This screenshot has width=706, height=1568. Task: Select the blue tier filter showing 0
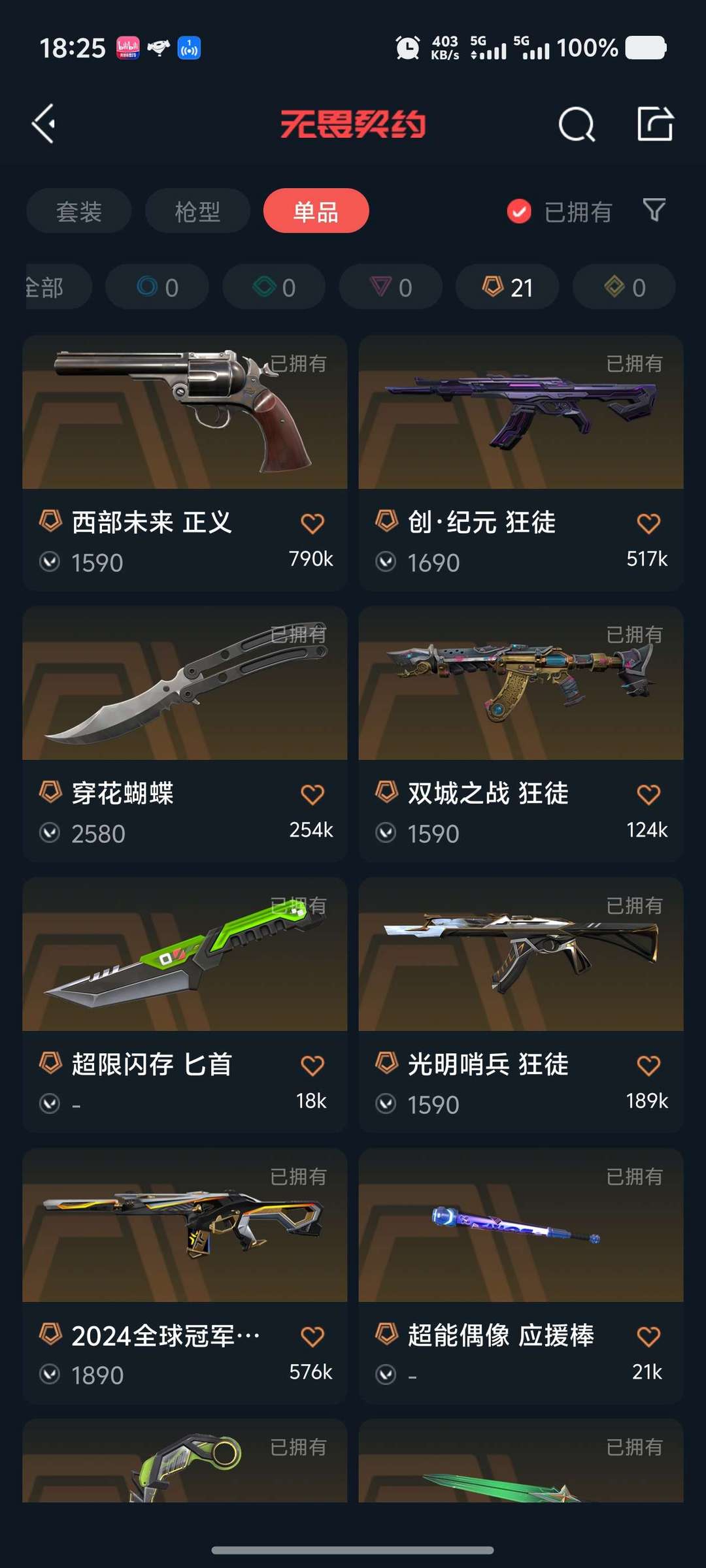point(156,287)
